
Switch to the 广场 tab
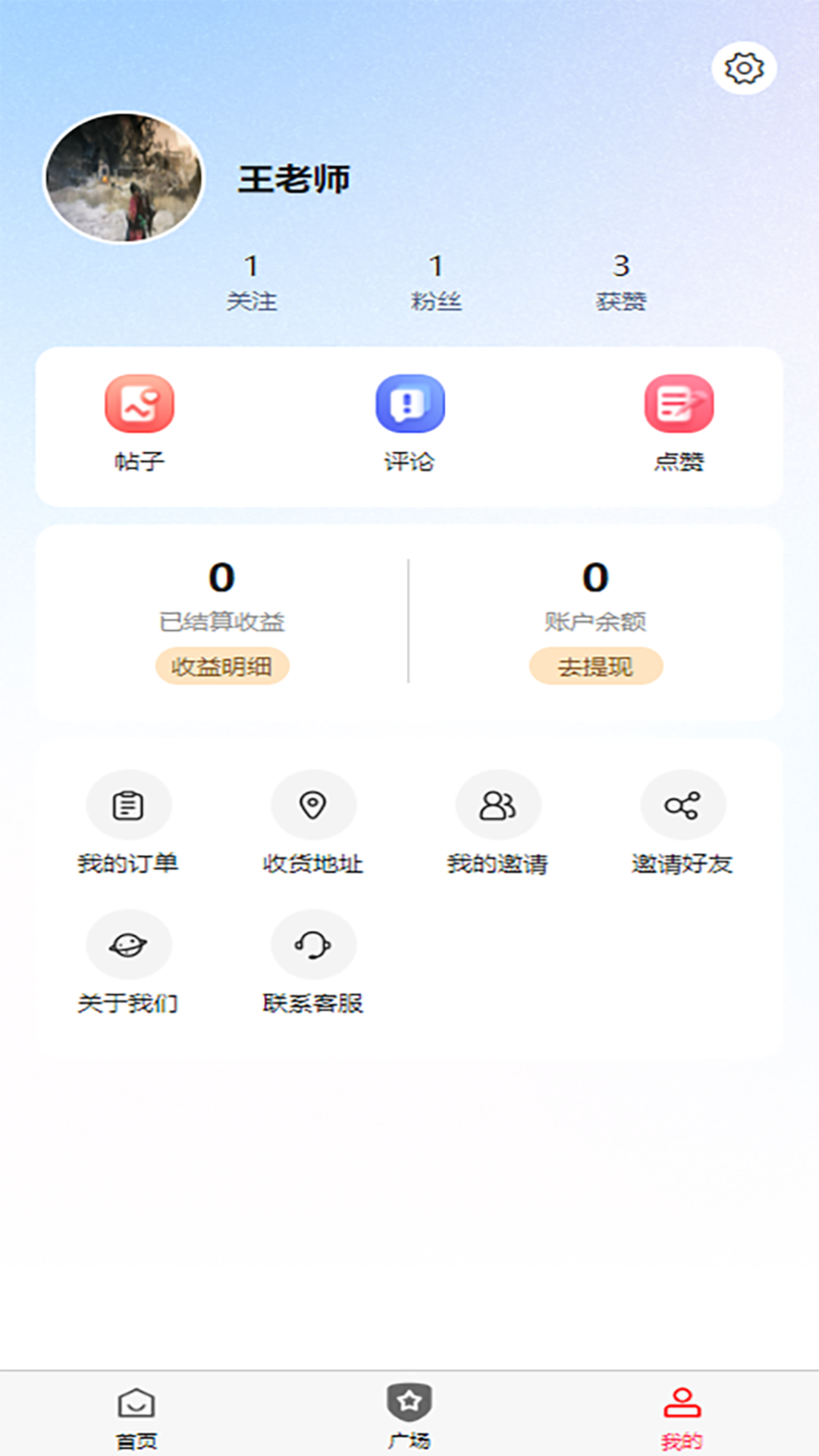[x=409, y=1418]
